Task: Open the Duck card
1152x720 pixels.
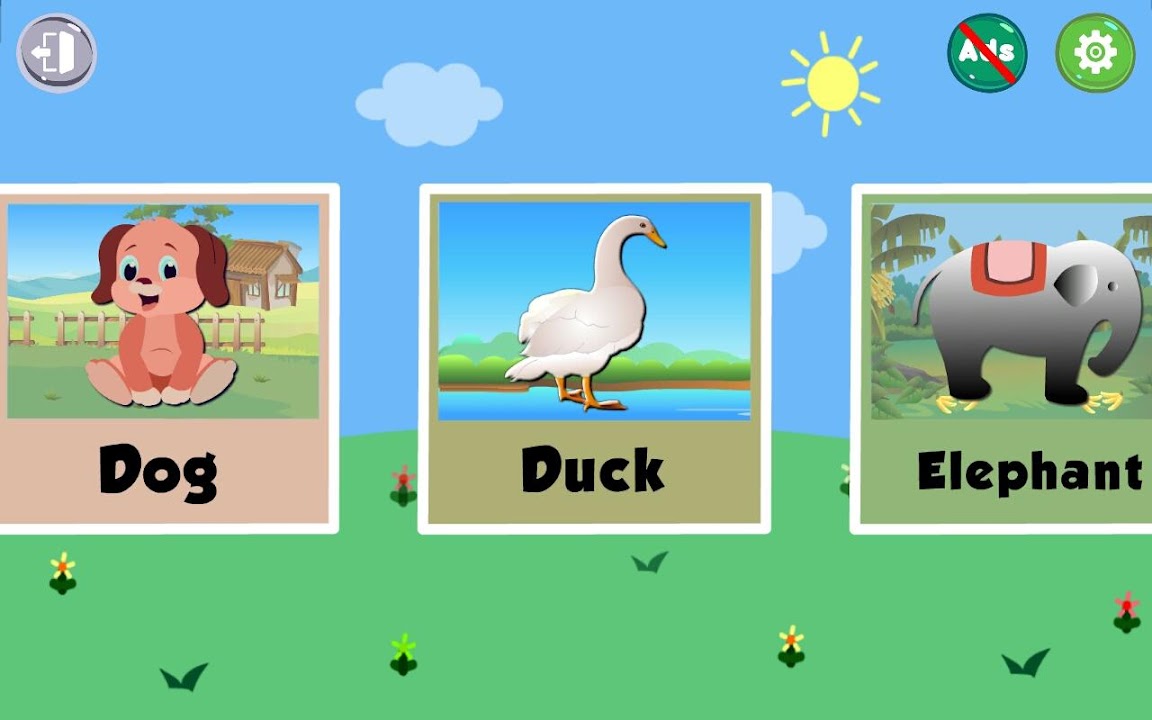Action: [x=594, y=358]
